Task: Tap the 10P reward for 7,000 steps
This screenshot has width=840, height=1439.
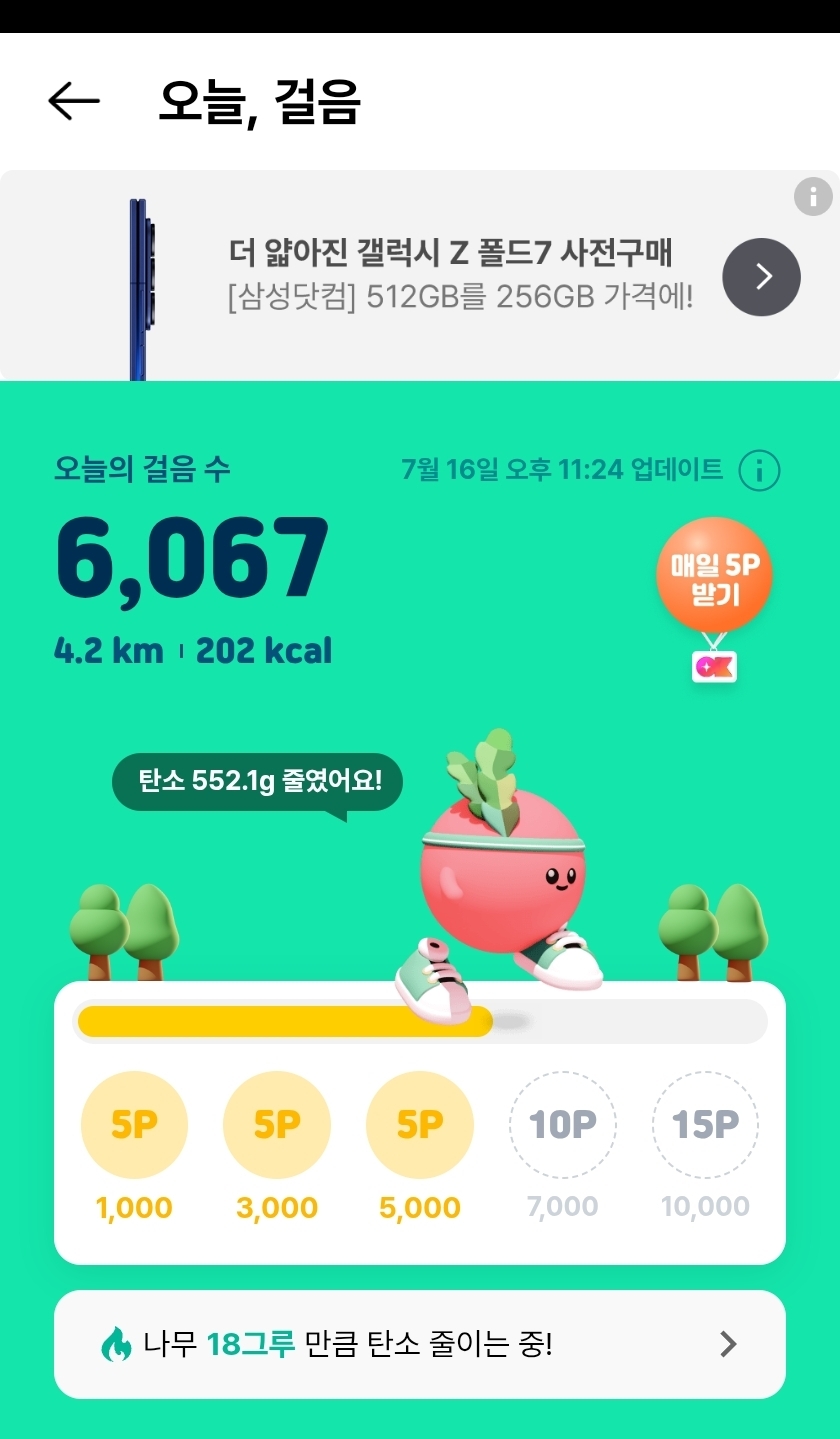Action: [x=563, y=1126]
